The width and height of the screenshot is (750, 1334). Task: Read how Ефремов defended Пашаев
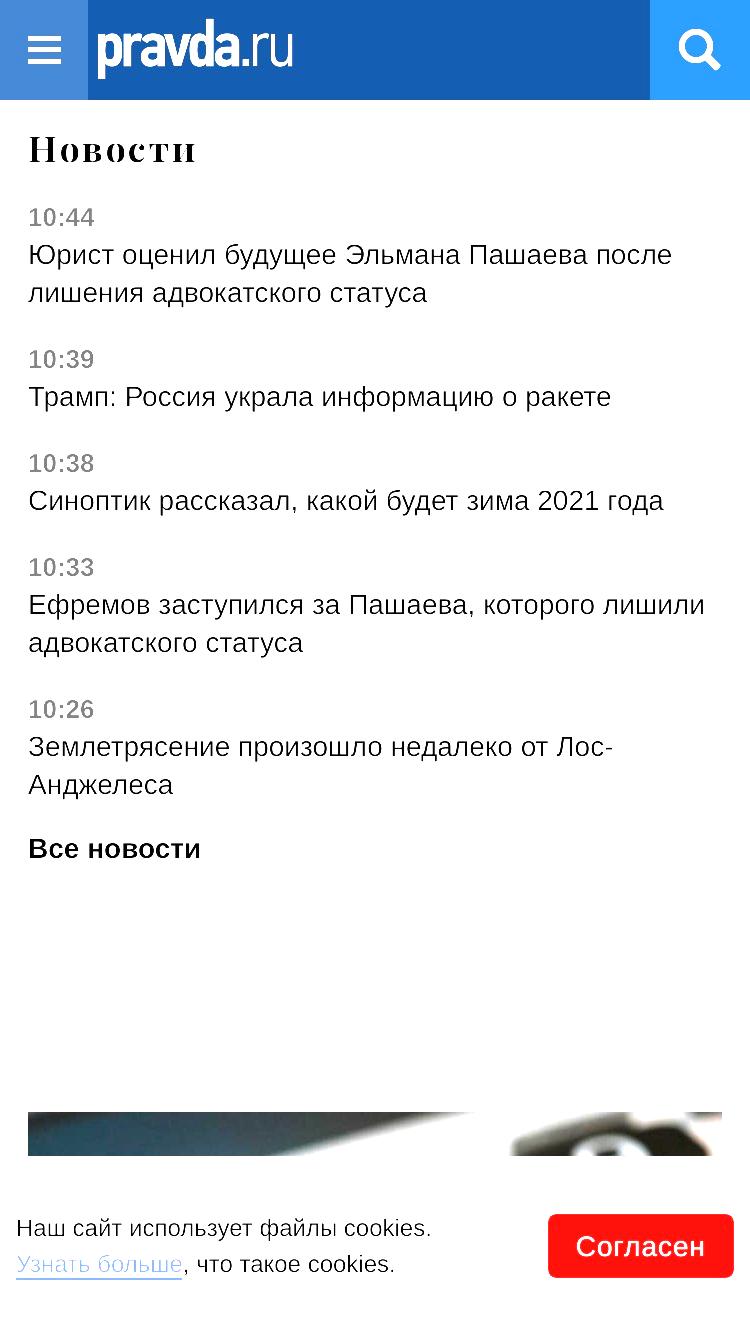coord(366,623)
